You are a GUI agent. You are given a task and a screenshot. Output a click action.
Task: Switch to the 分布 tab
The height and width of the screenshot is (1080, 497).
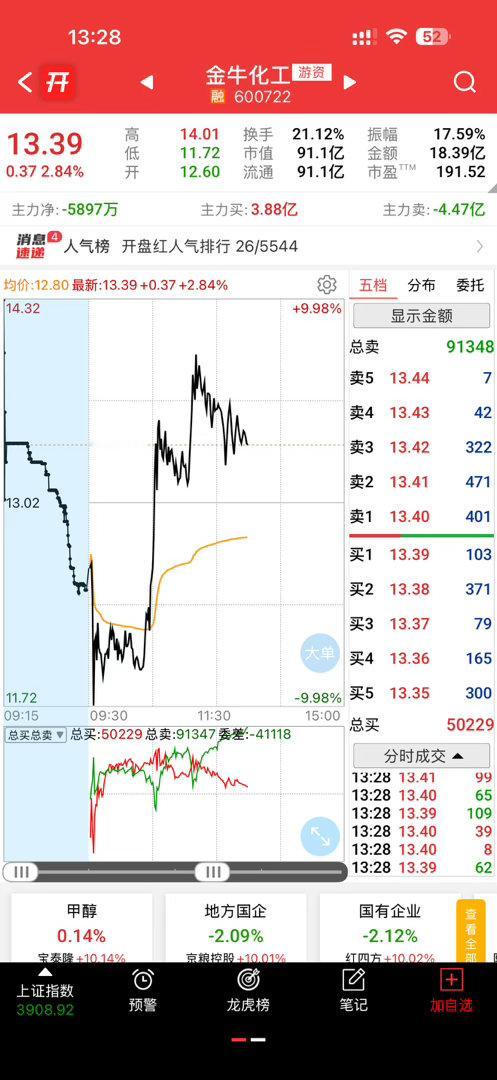(421, 285)
